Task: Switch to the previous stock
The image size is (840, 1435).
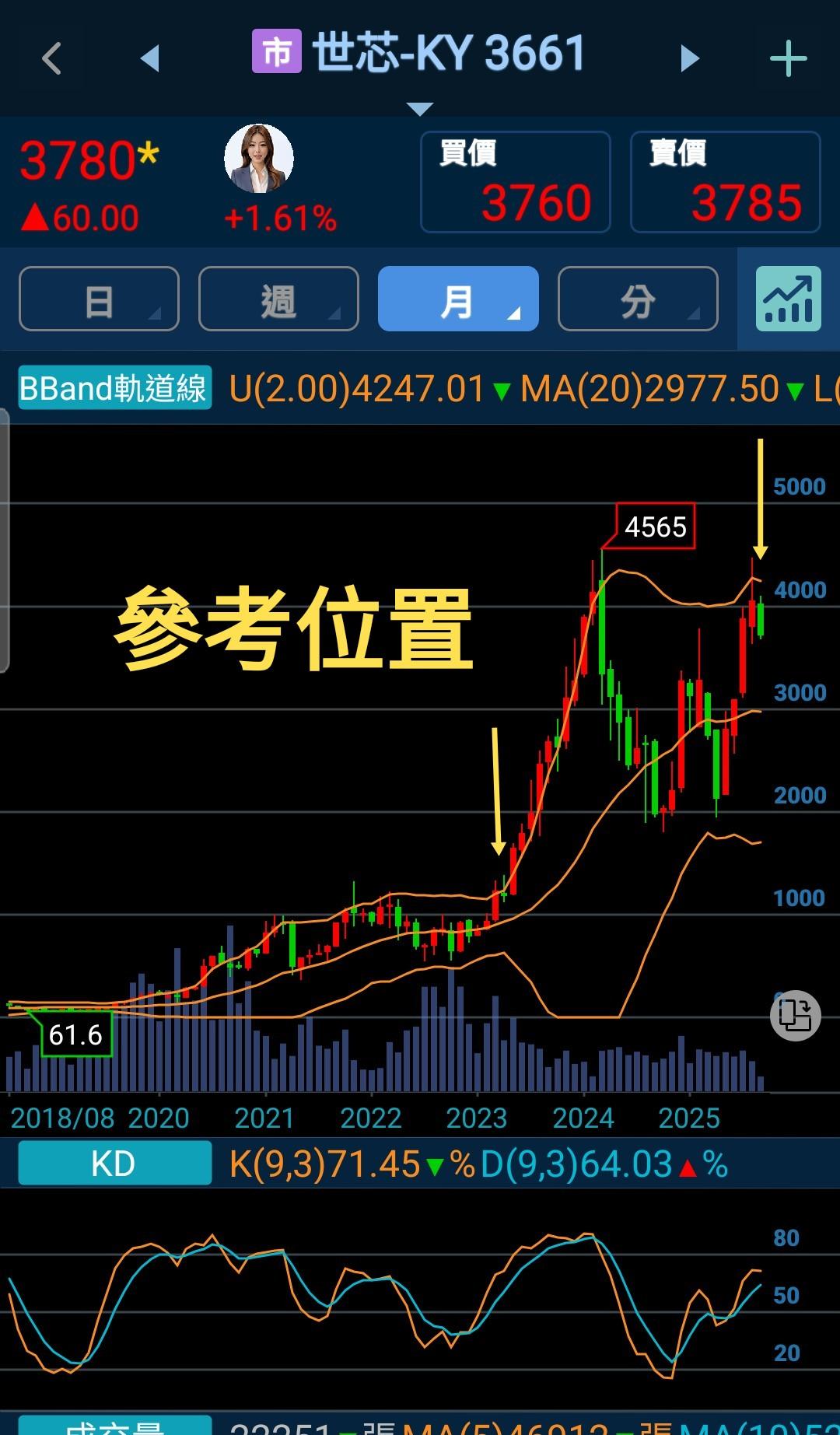Action: click(150, 58)
